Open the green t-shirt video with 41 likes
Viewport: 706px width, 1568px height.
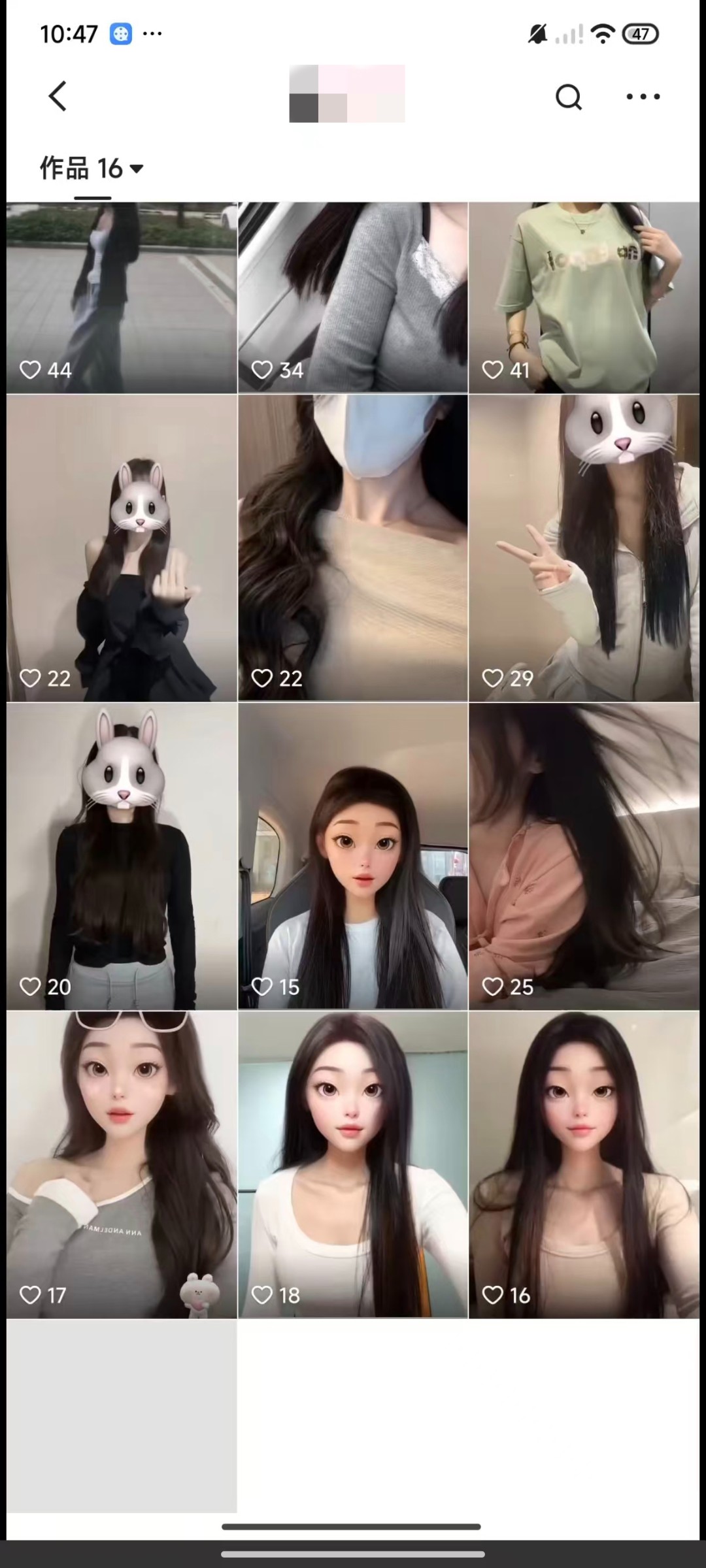pos(584,297)
